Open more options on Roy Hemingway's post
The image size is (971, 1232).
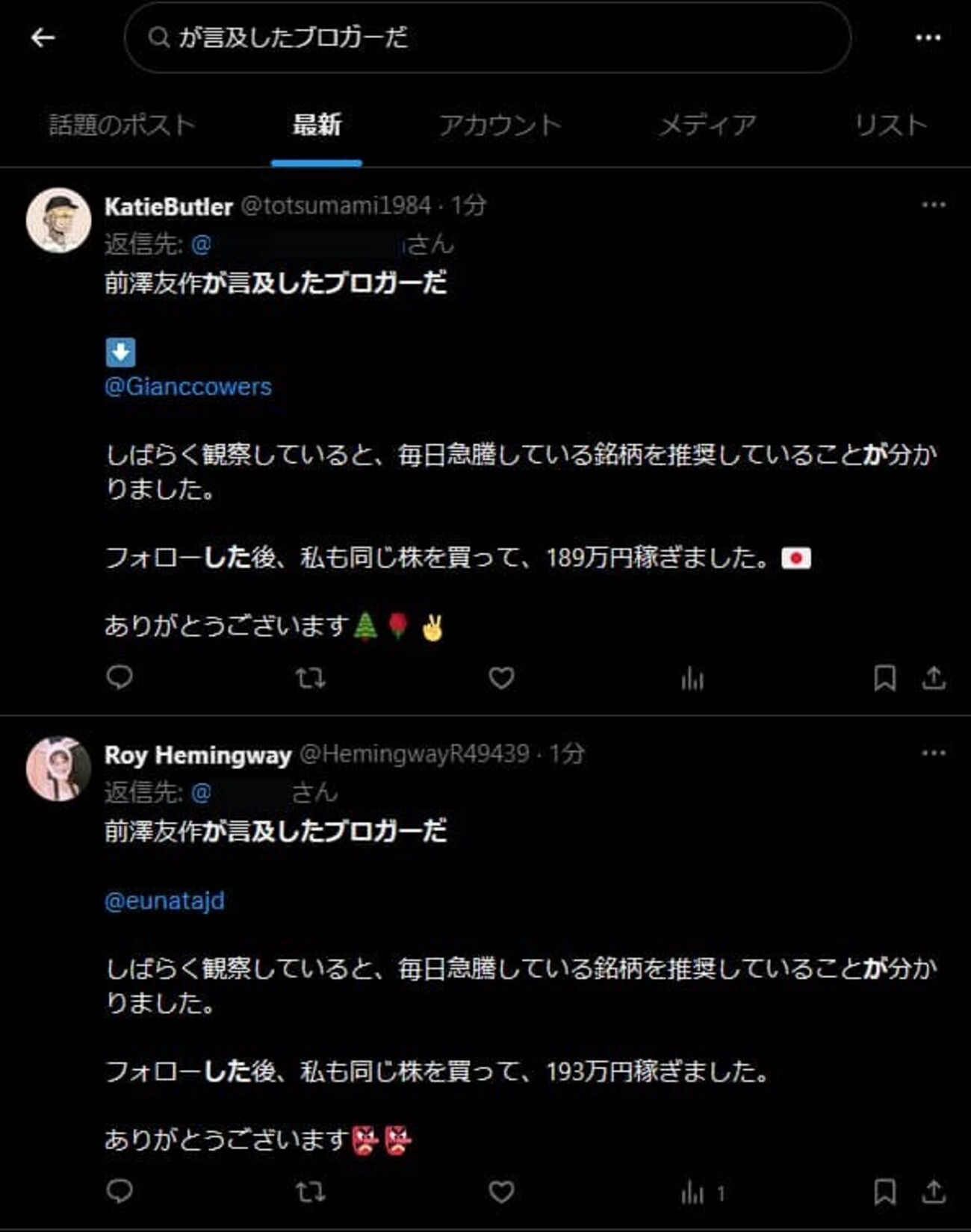(933, 753)
